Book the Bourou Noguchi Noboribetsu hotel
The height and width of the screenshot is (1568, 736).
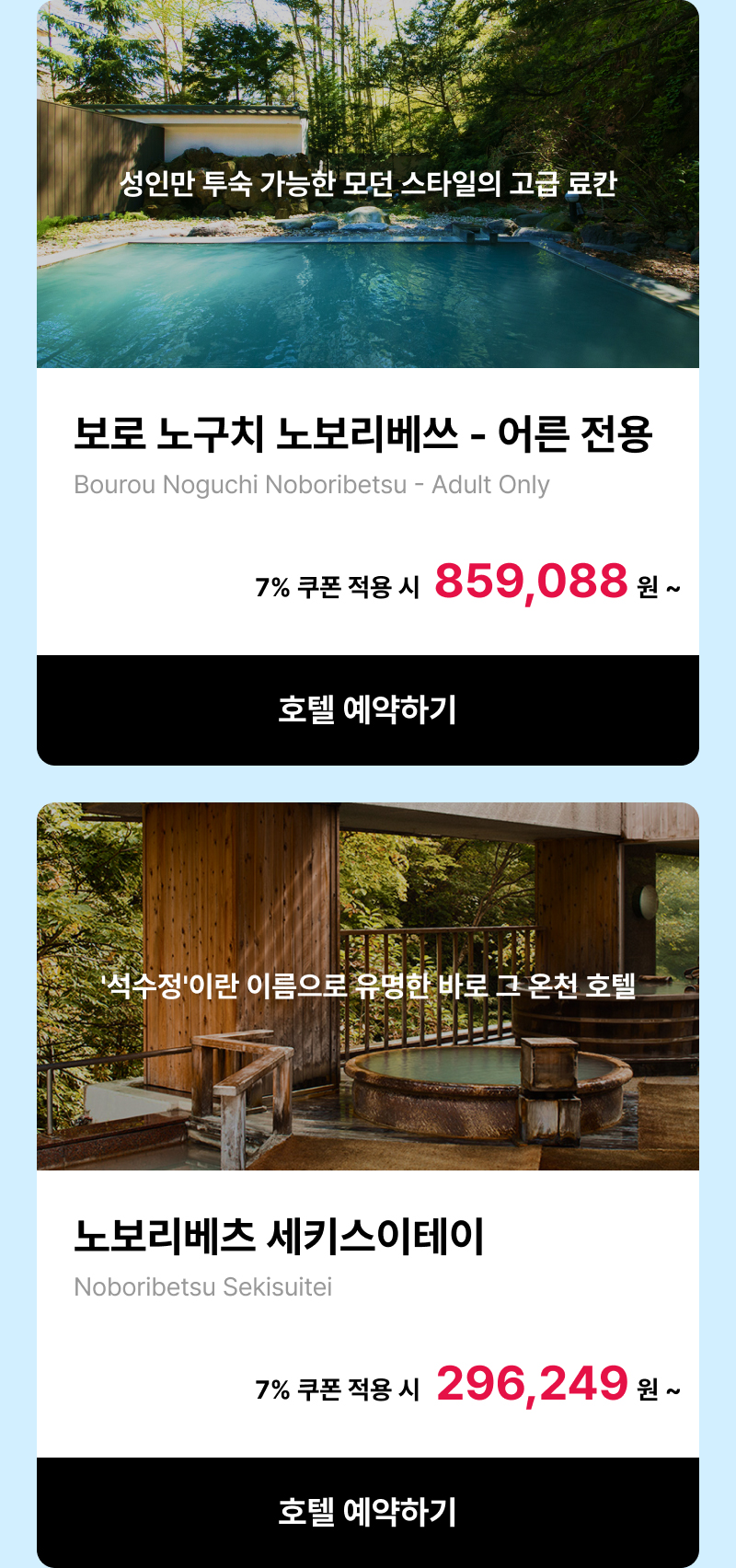tap(368, 709)
